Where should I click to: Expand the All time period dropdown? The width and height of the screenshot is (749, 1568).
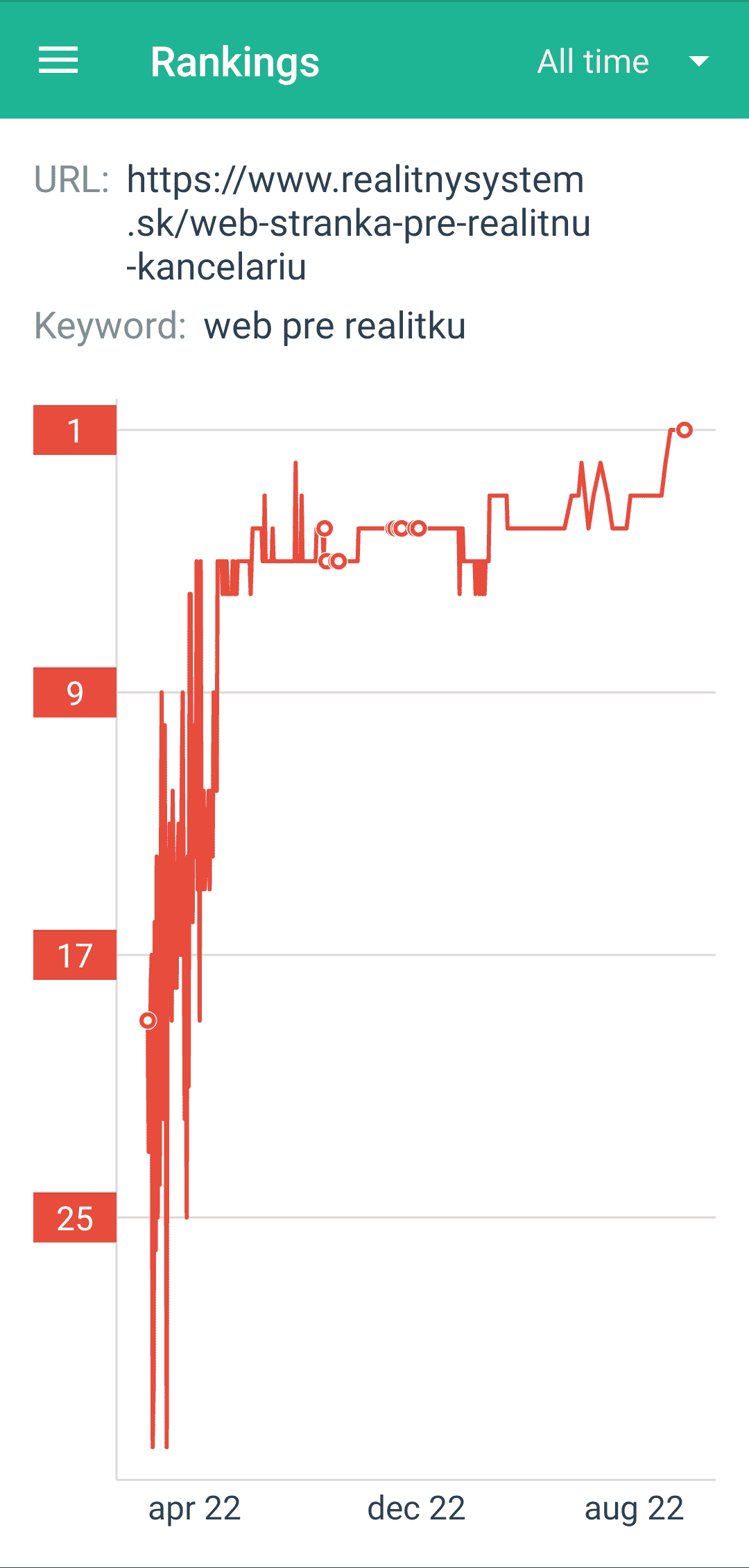pos(623,62)
